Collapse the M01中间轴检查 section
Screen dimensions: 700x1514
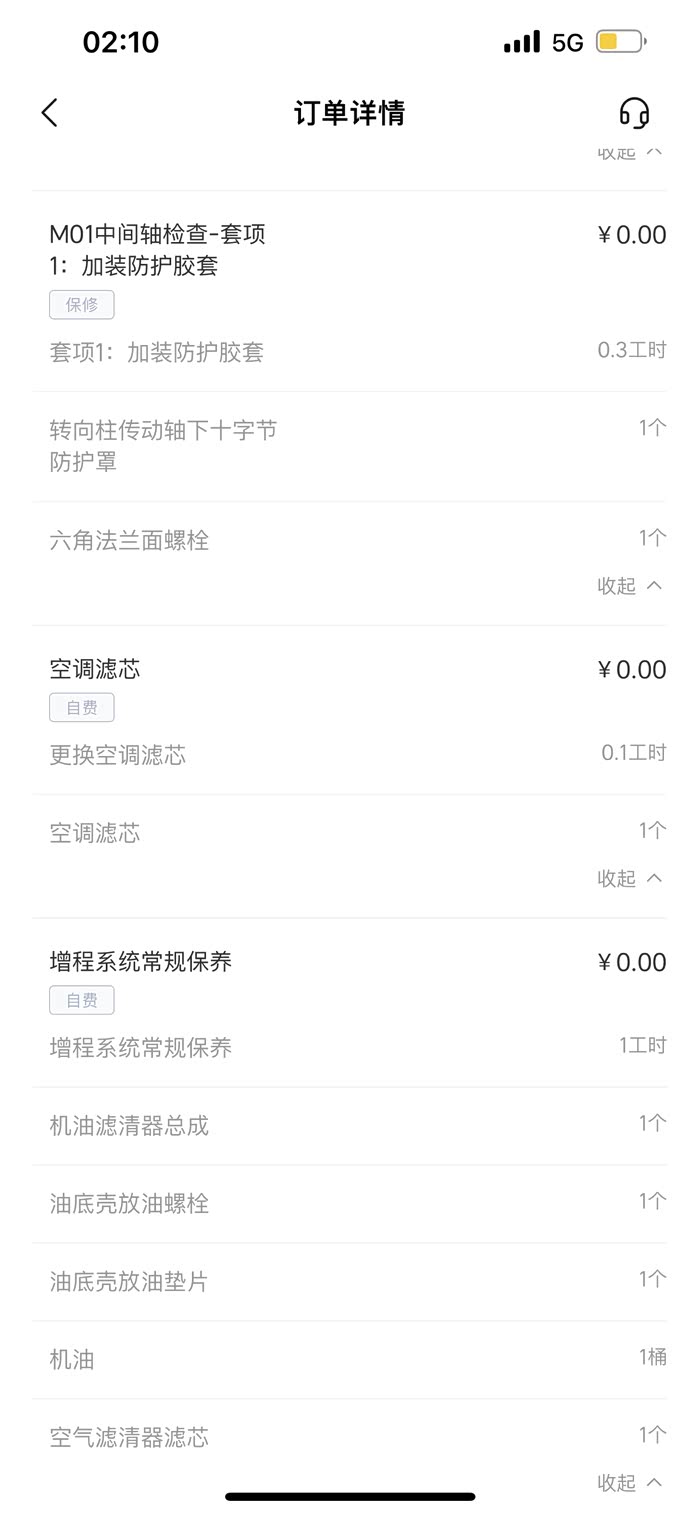coord(630,586)
